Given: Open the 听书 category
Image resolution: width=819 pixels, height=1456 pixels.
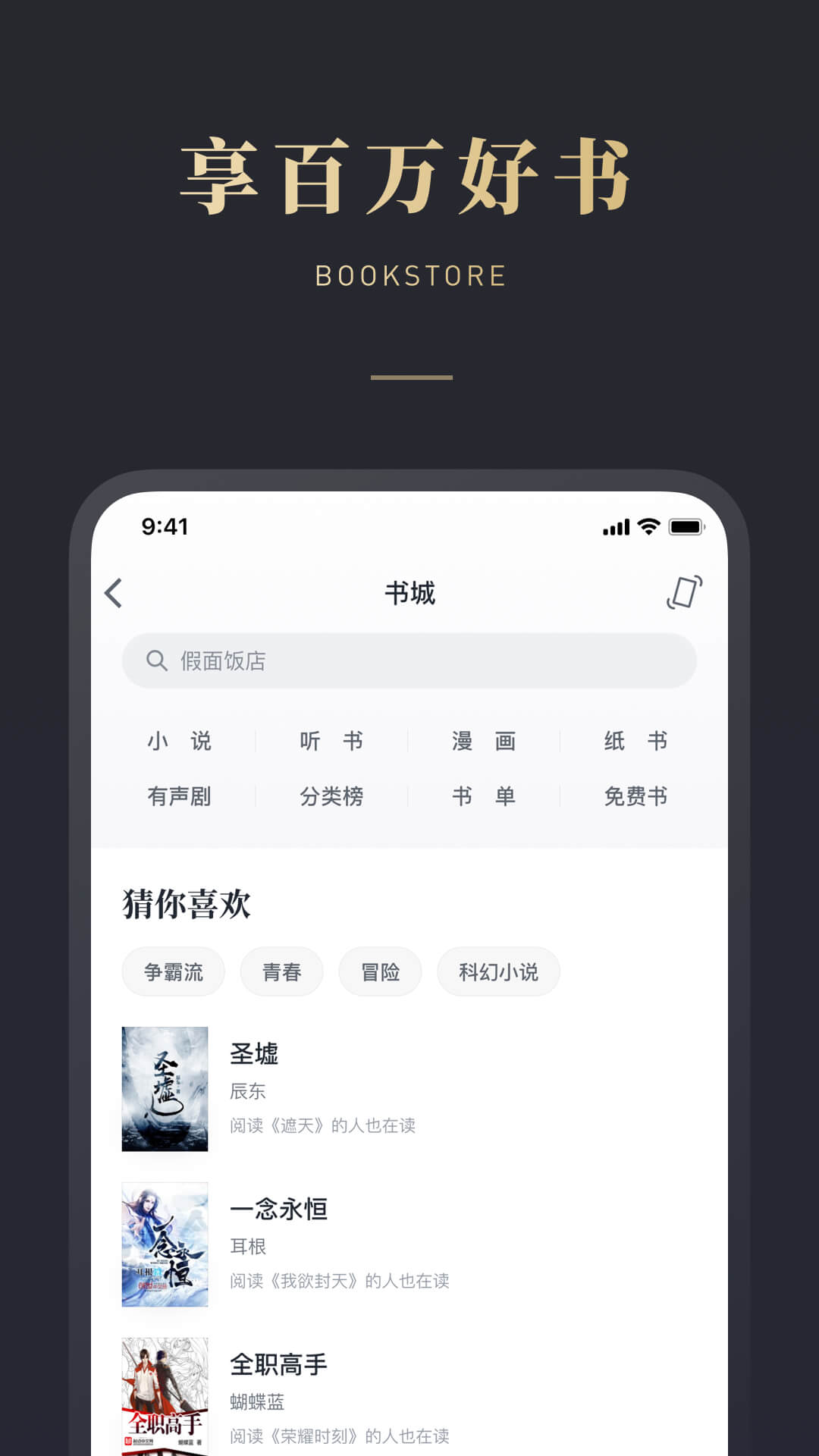Looking at the screenshot, I should pyautogui.click(x=334, y=742).
